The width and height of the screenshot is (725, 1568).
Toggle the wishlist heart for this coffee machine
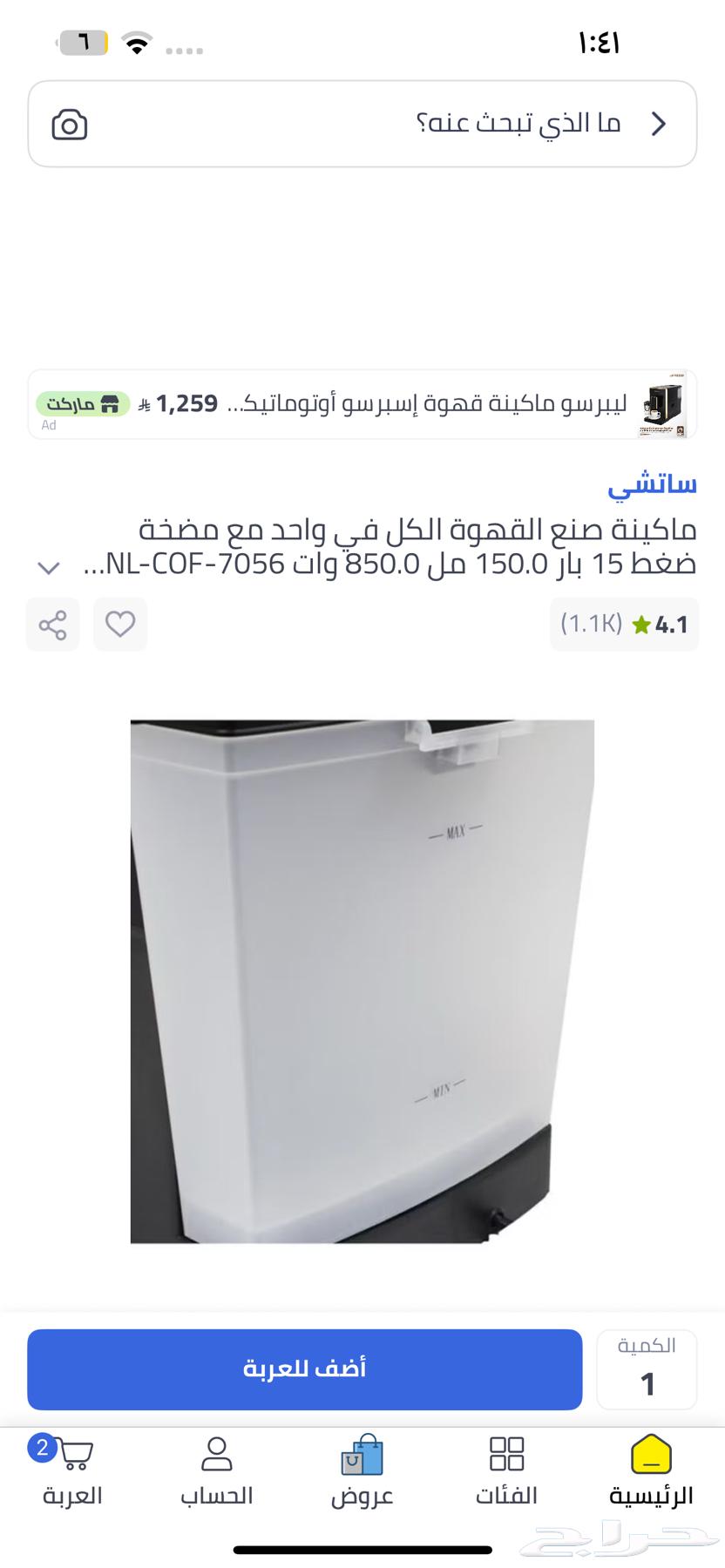pos(120,624)
